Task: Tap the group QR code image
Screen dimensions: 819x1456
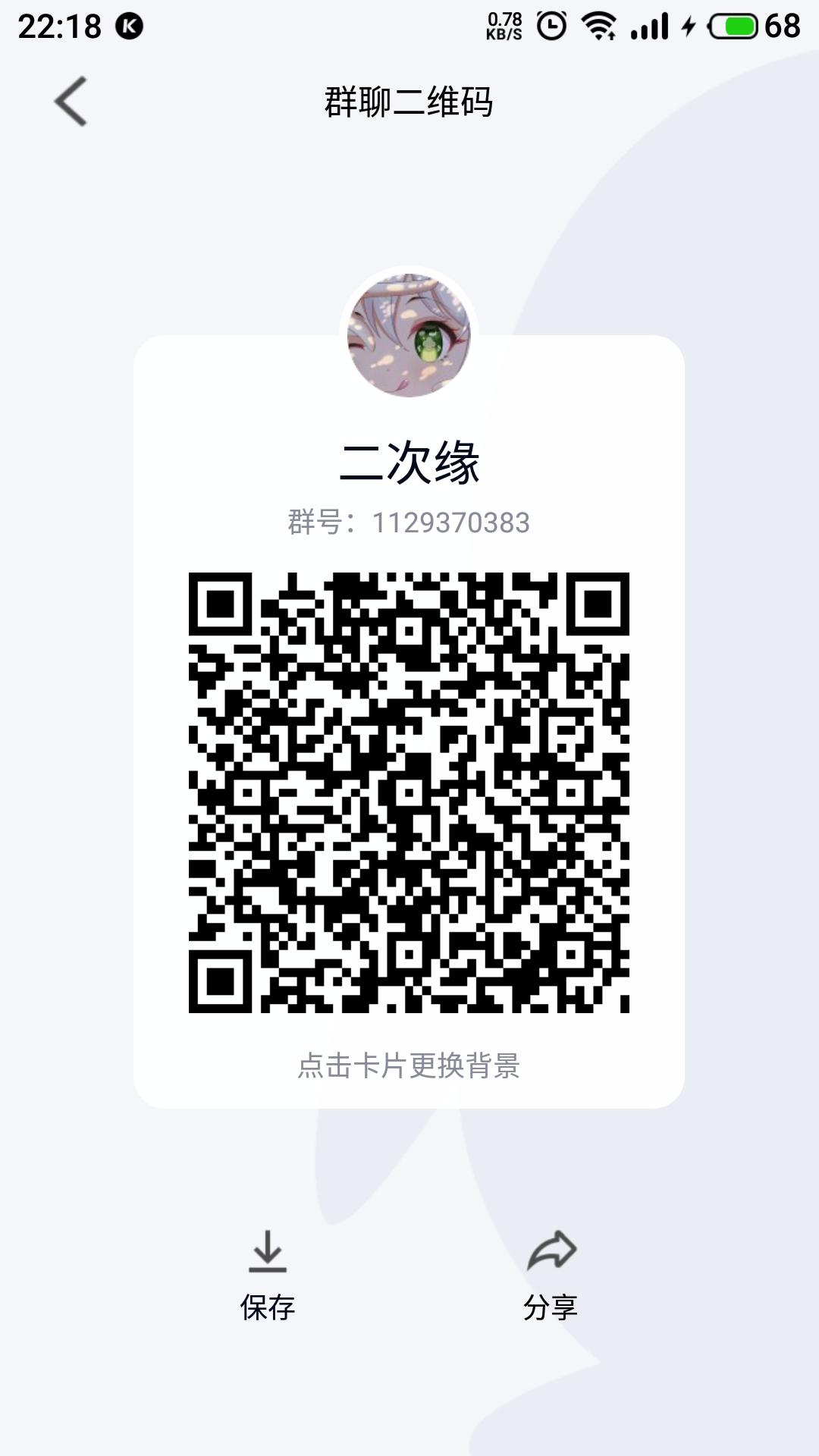Action: pyautogui.click(x=409, y=792)
